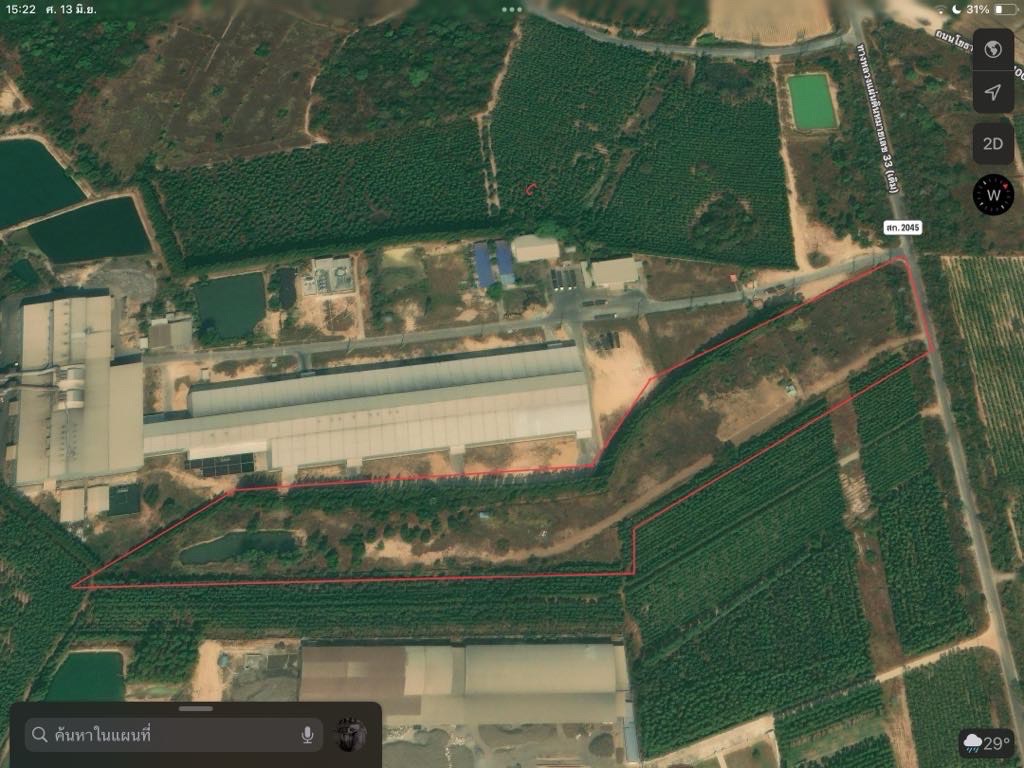Switch the map to 2D view
The height and width of the screenshot is (768, 1024).
click(x=993, y=144)
